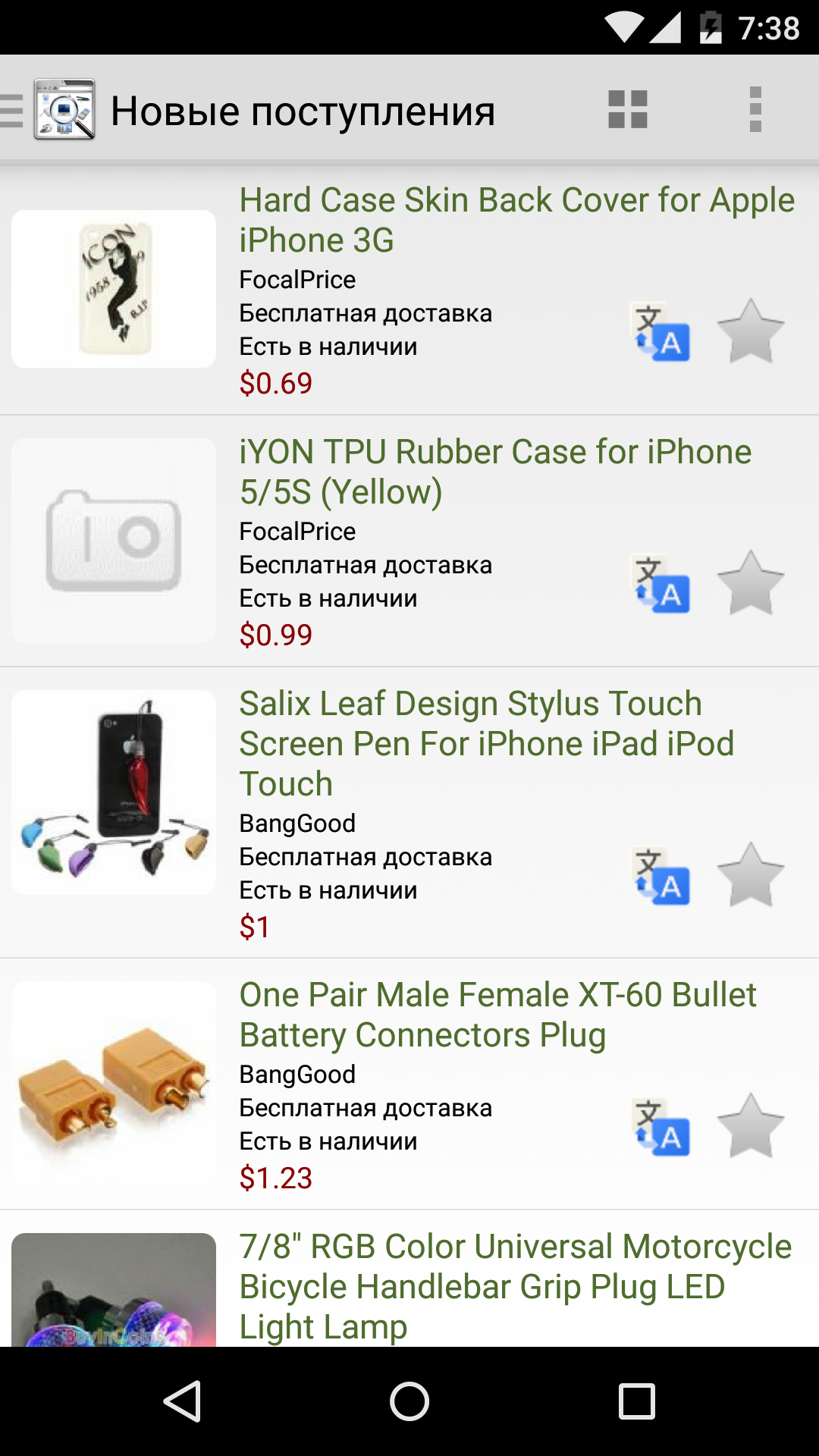Switch to grid view layout
Viewport: 819px width, 1456px height.
pyautogui.click(x=628, y=110)
